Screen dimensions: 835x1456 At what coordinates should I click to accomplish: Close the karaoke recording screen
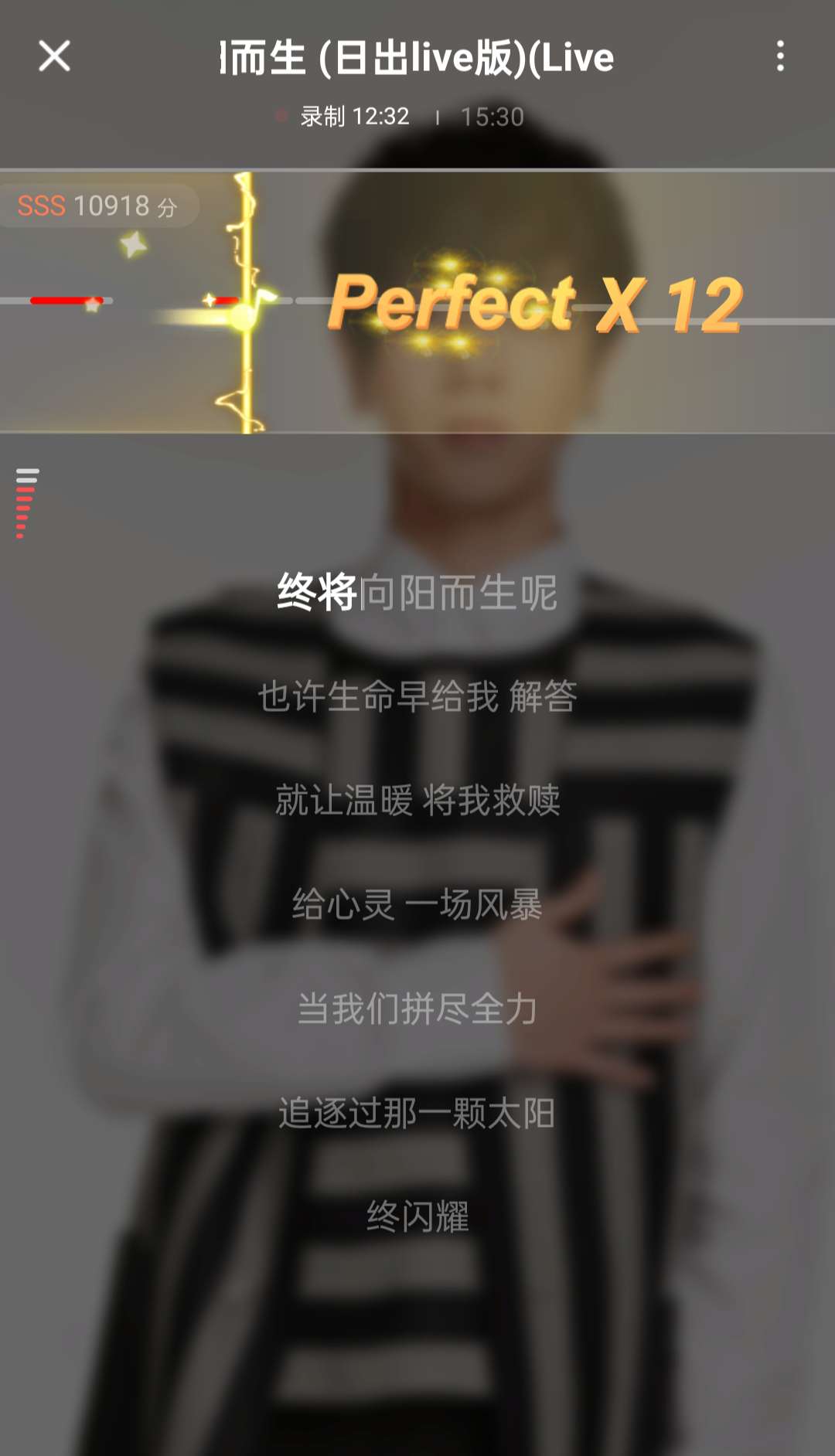54,56
